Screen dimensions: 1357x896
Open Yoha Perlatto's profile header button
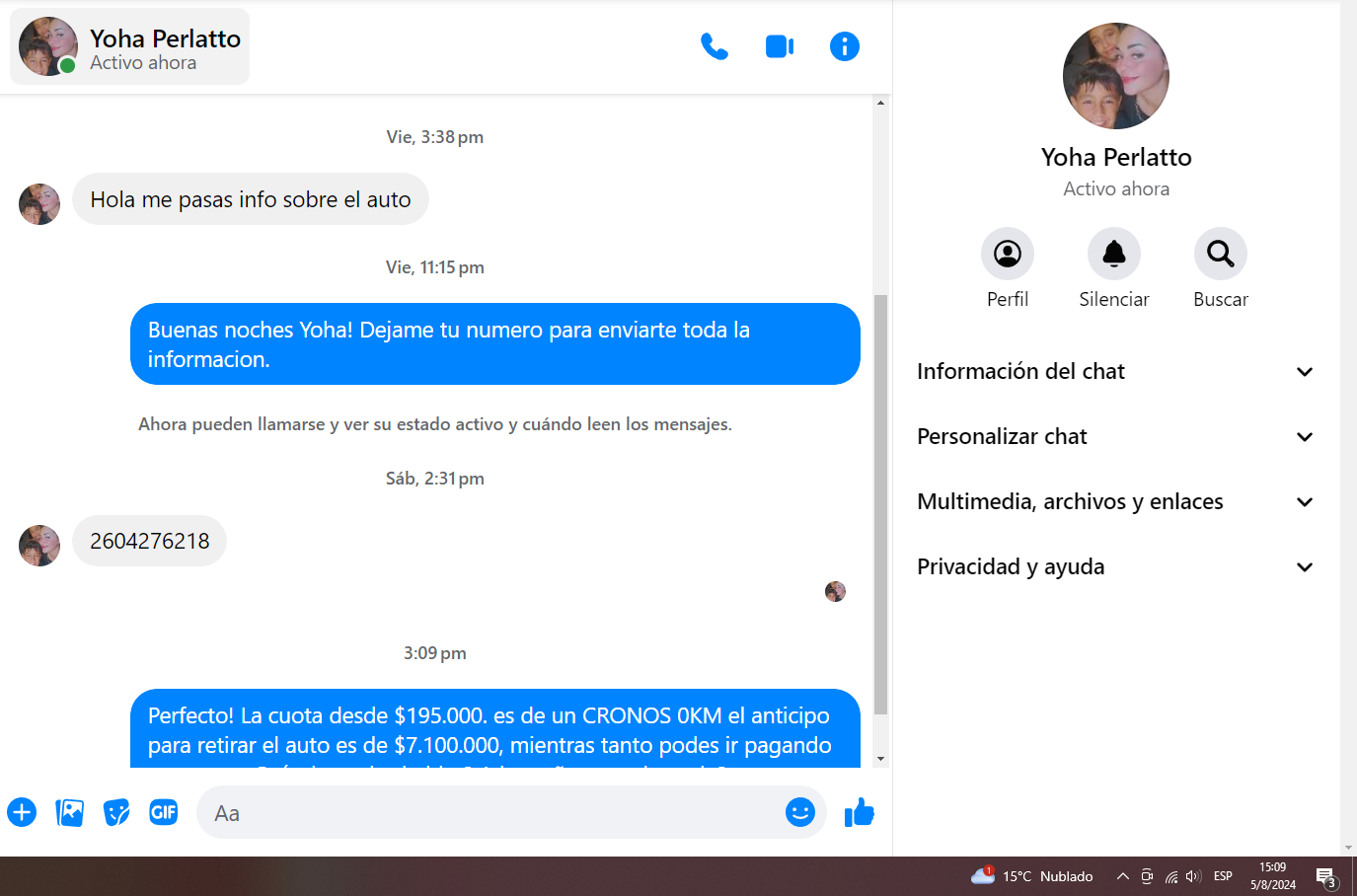pos(129,47)
